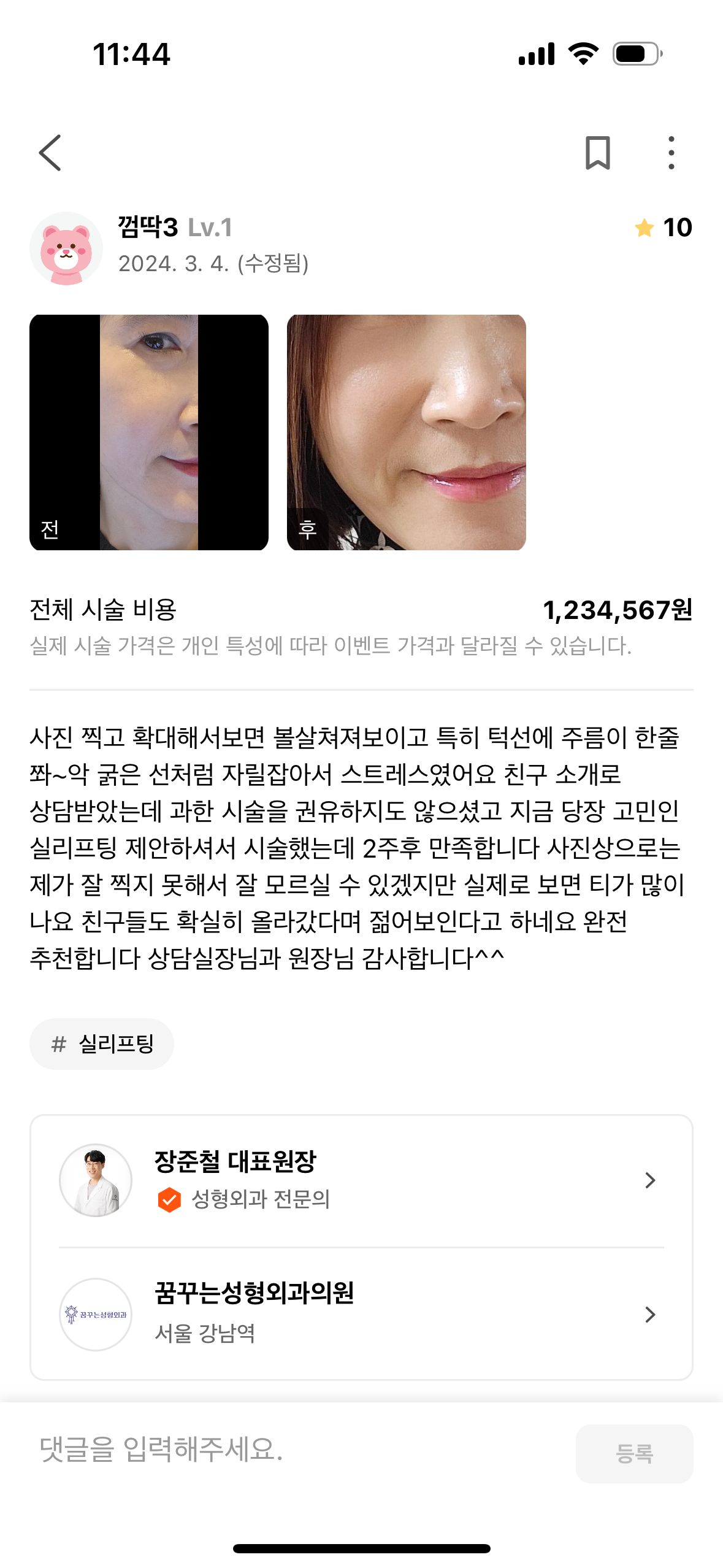The height and width of the screenshot is (1568, 723).
Task: Go back to the previous screen
Action: (50, 153)
